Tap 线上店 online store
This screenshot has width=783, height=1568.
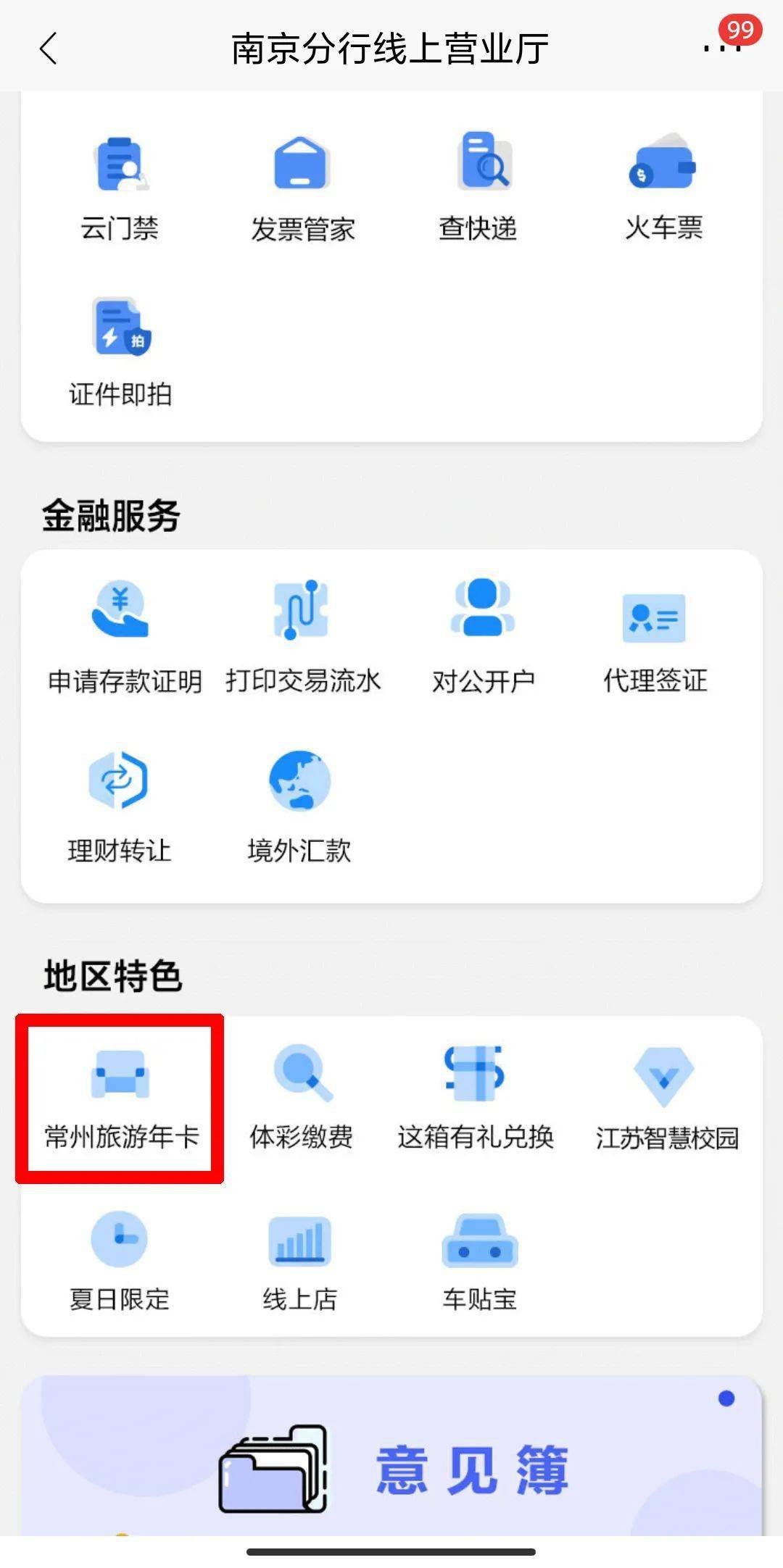pyautogui.click(x=300, y=1262)
